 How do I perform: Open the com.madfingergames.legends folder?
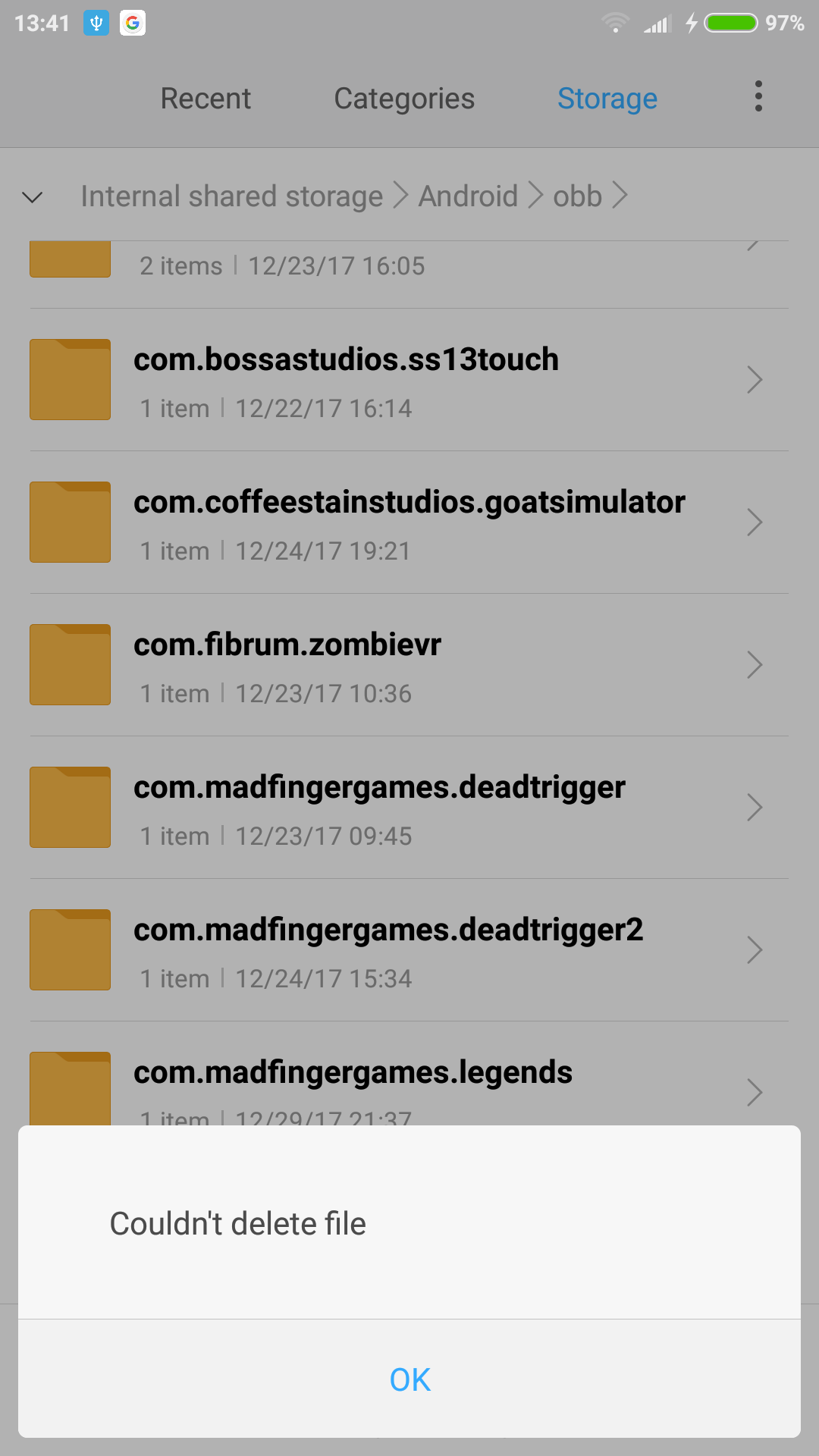point(409,1074)
